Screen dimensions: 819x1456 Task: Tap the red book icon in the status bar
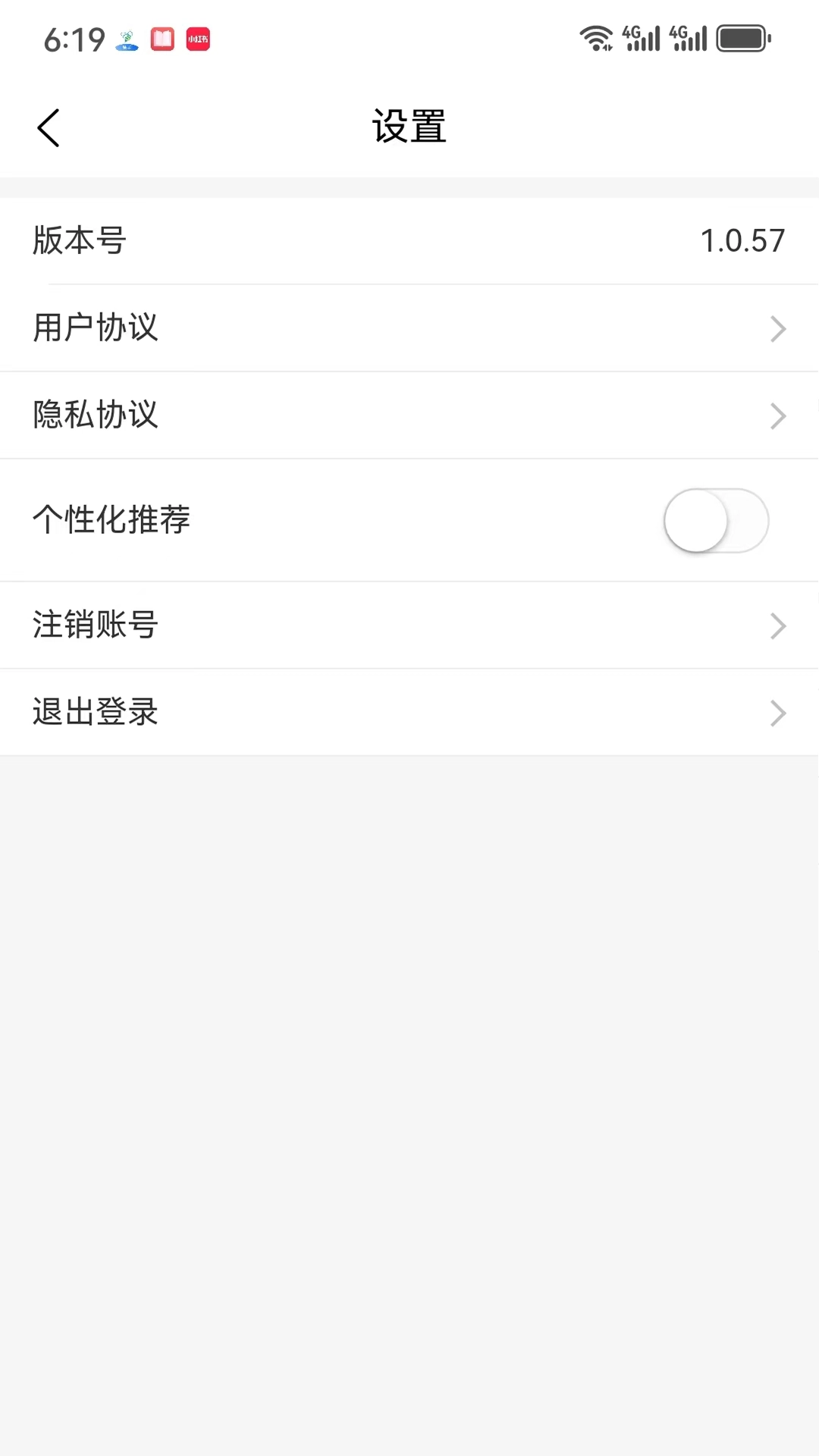point(162,39)
